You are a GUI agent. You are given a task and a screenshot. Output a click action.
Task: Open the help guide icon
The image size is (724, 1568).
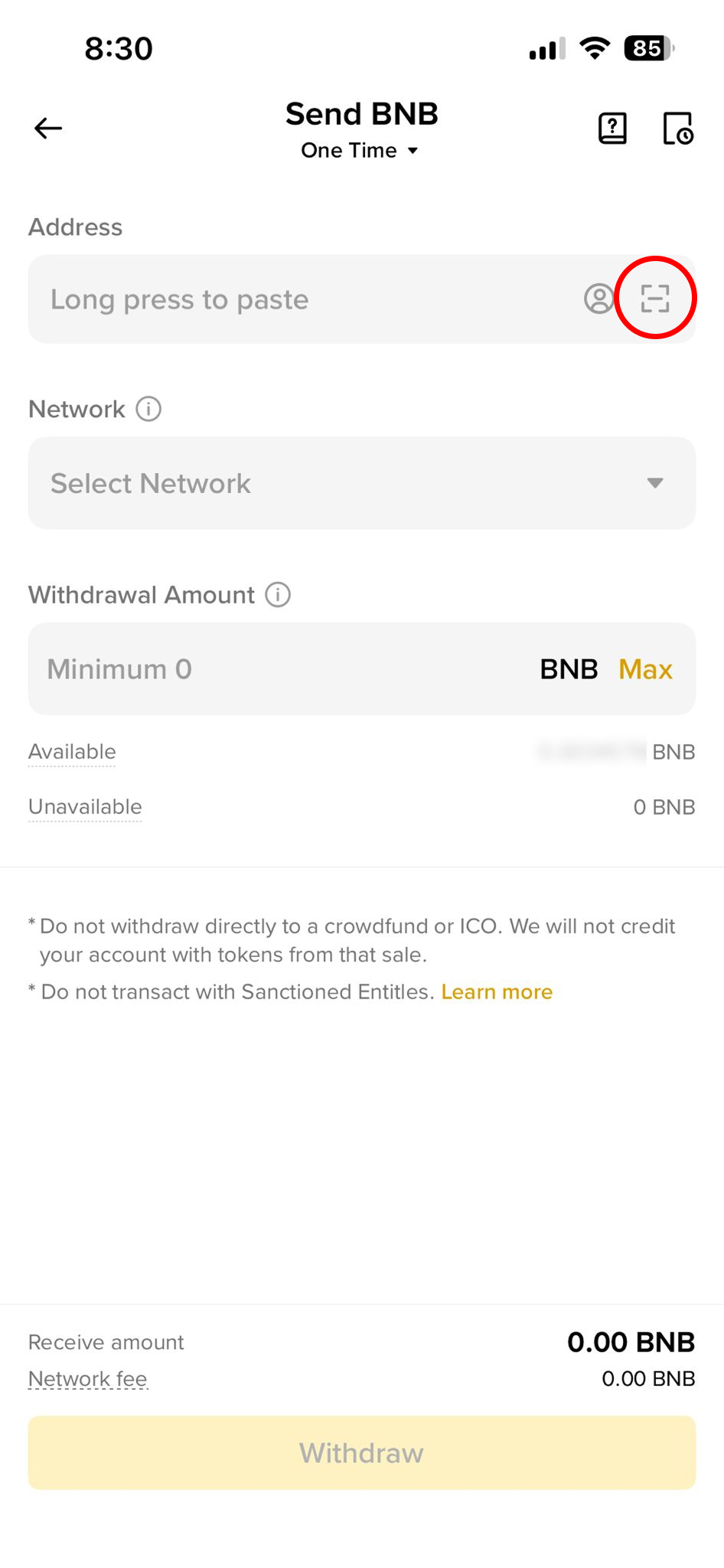point(612,128)
